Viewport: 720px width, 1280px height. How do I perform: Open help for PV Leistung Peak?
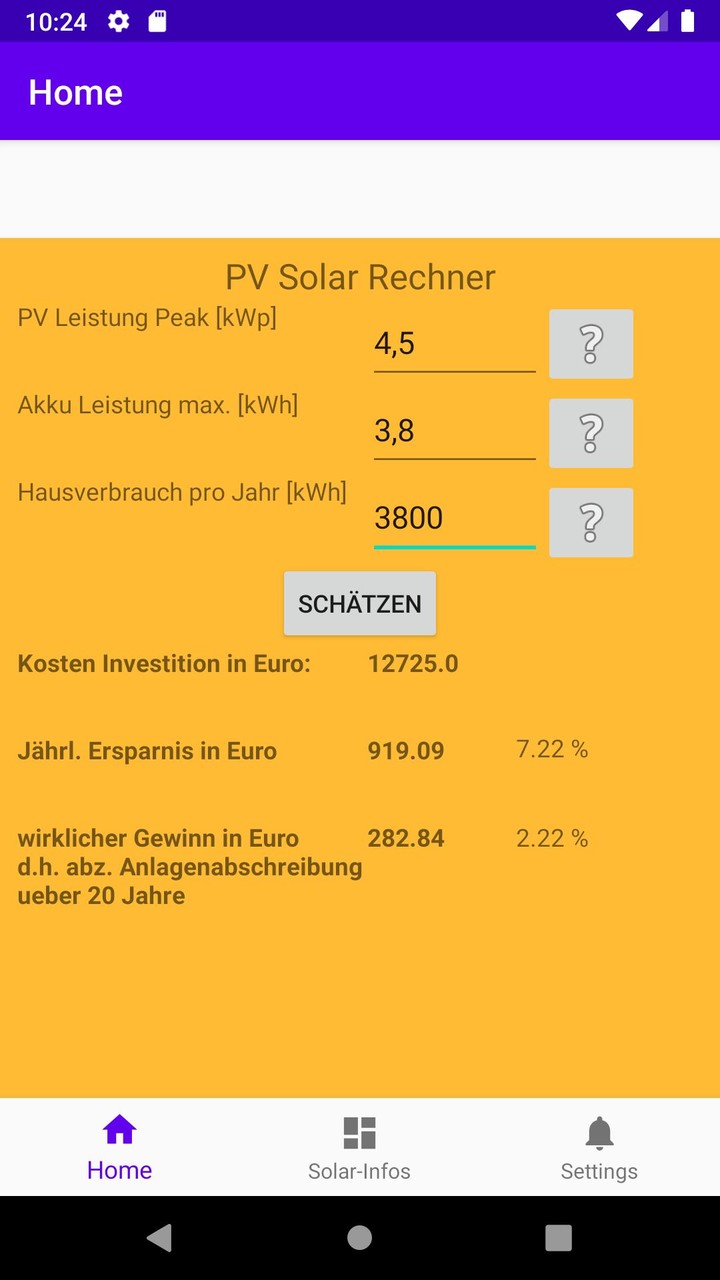pos(591,344)
